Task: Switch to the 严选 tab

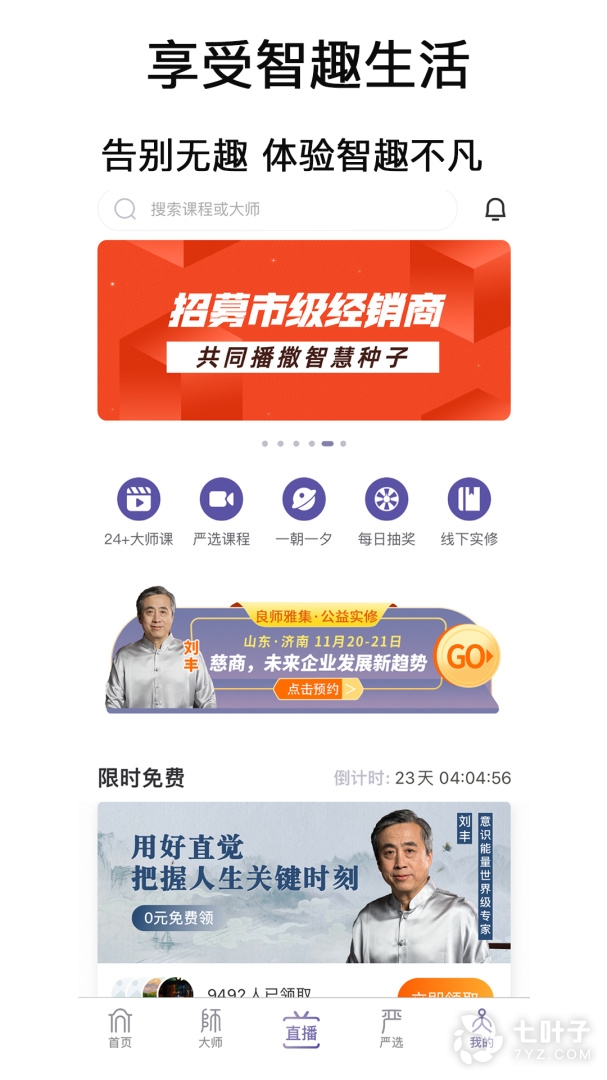Action: point(391,1029)
